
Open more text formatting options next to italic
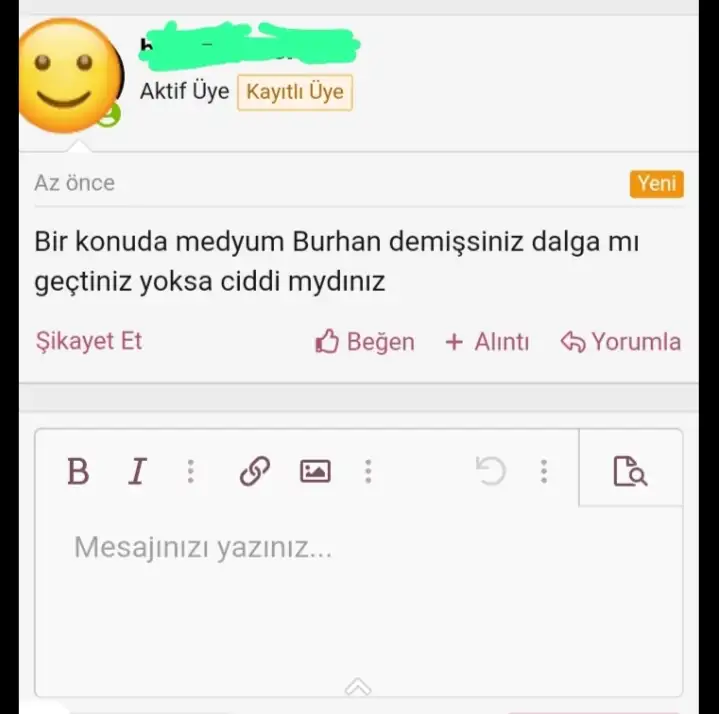[x=190, y=471]
